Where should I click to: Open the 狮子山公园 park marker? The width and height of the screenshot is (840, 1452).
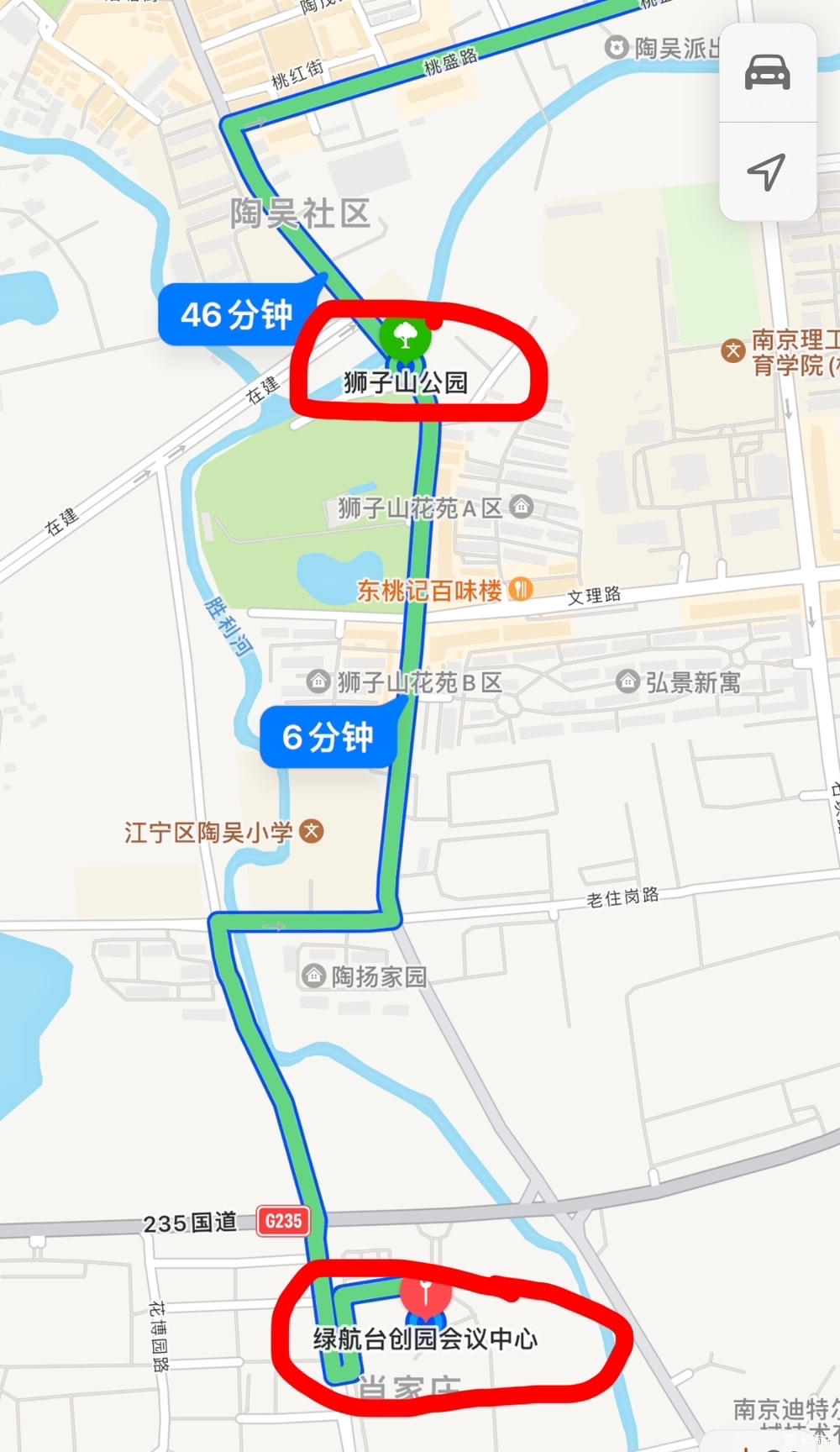[405, 334]
